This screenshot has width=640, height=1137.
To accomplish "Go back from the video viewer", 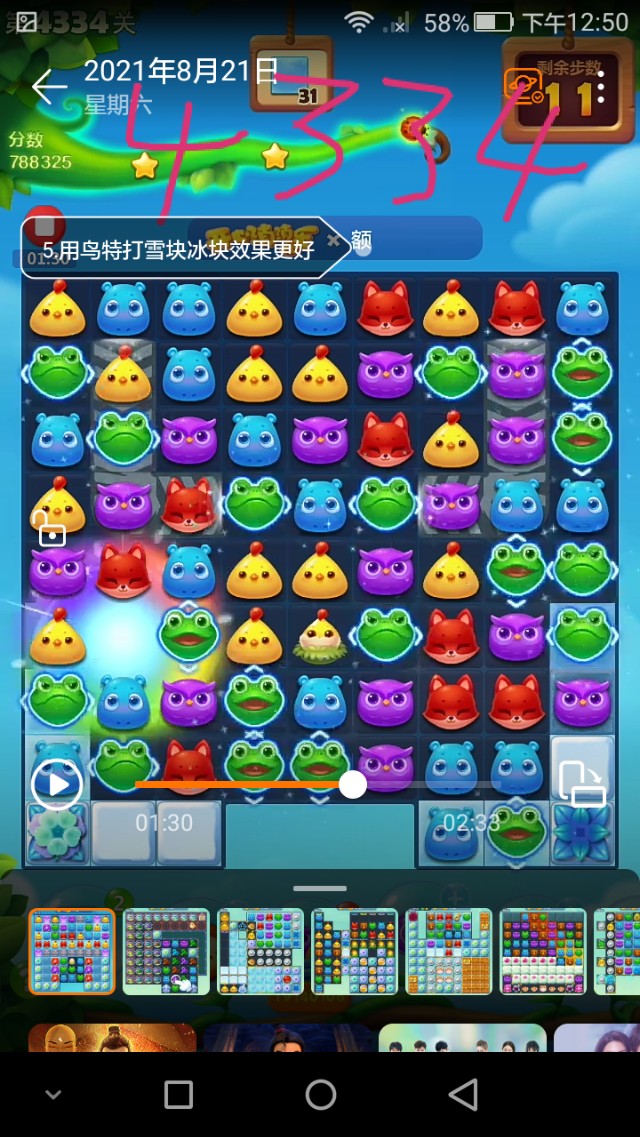I will [x=47, y=88].
